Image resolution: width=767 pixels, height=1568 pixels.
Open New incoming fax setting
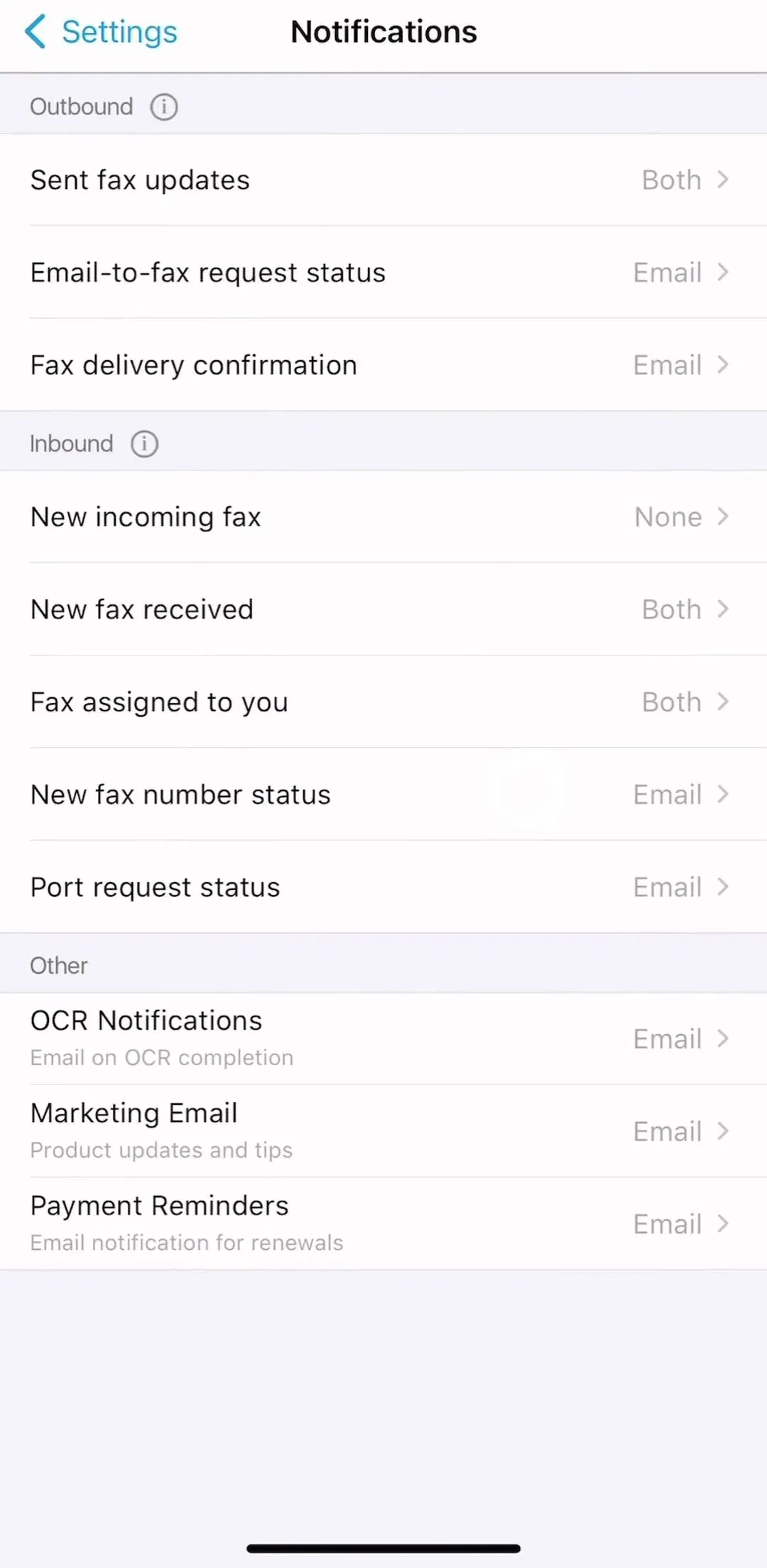pyautogui.click(x=383, y=517)
